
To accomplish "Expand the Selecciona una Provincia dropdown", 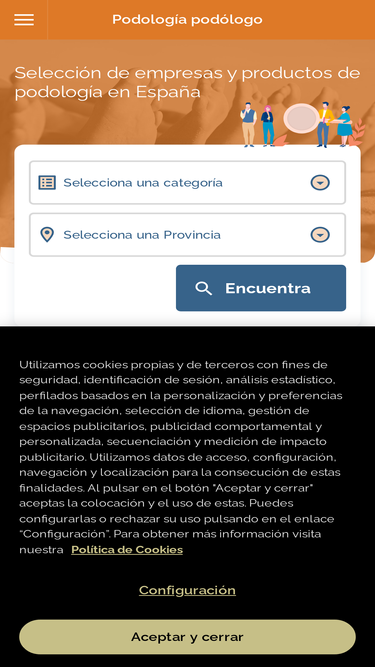I will (188, 235).
